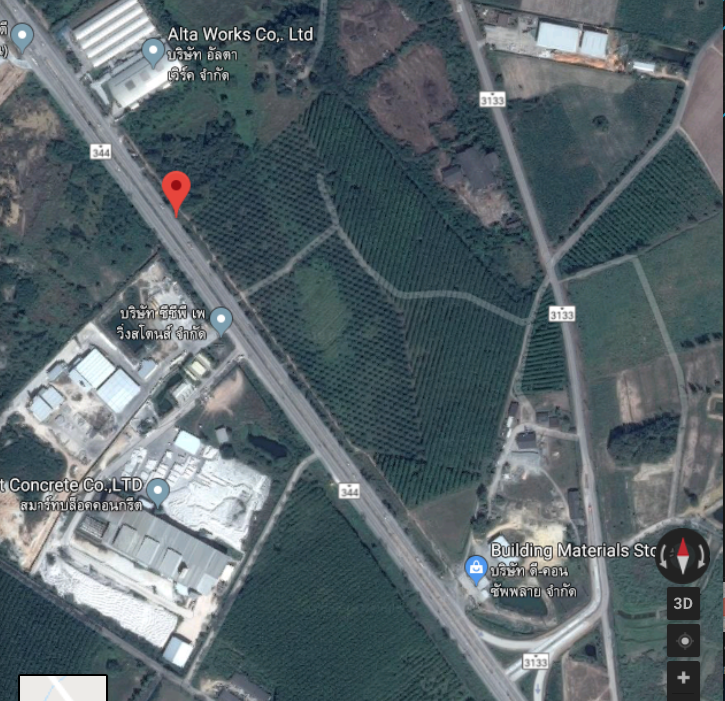
Task: Center the map on my location
Action: 683,641
